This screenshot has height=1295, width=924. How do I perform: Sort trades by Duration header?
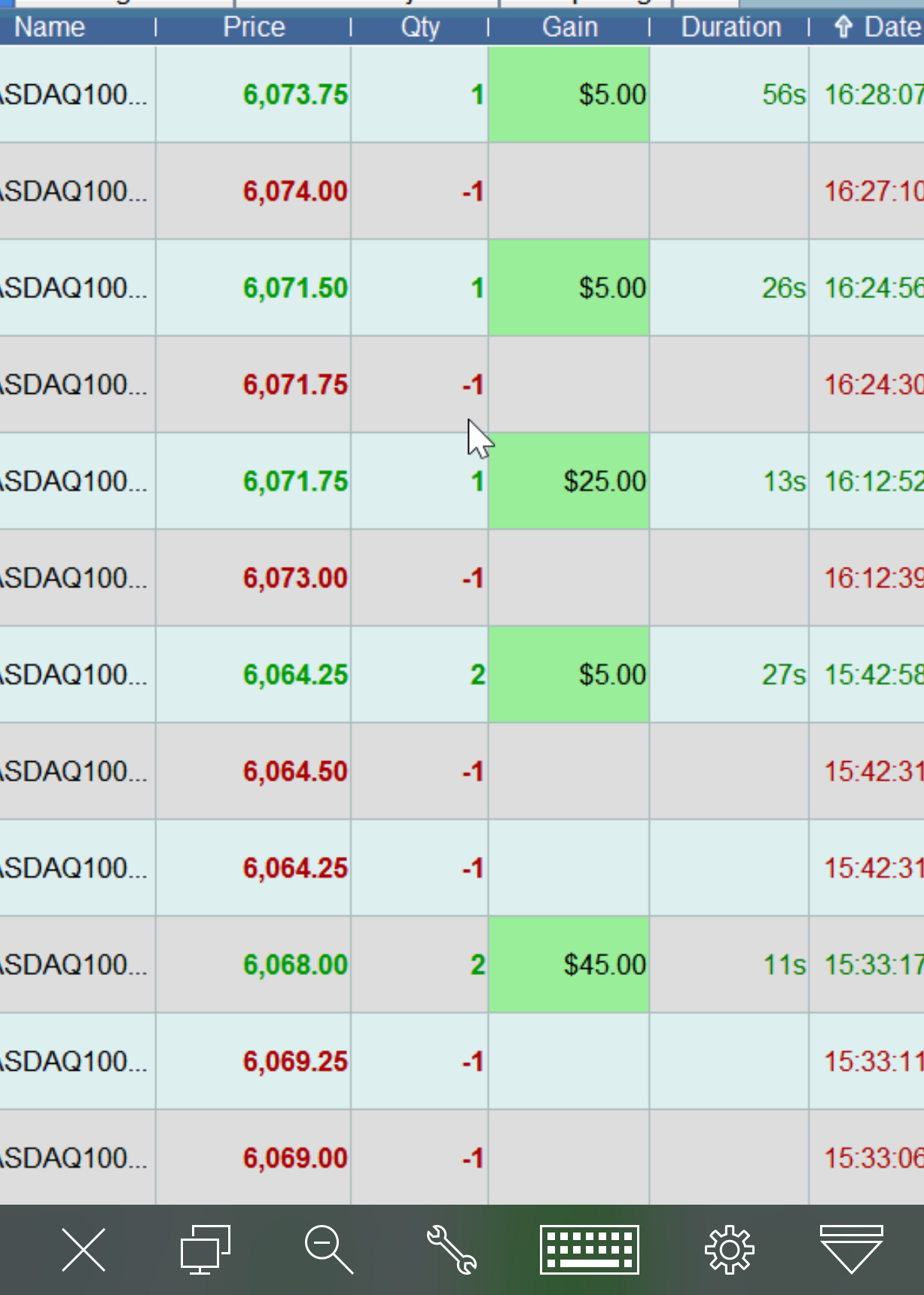(730, 28)
